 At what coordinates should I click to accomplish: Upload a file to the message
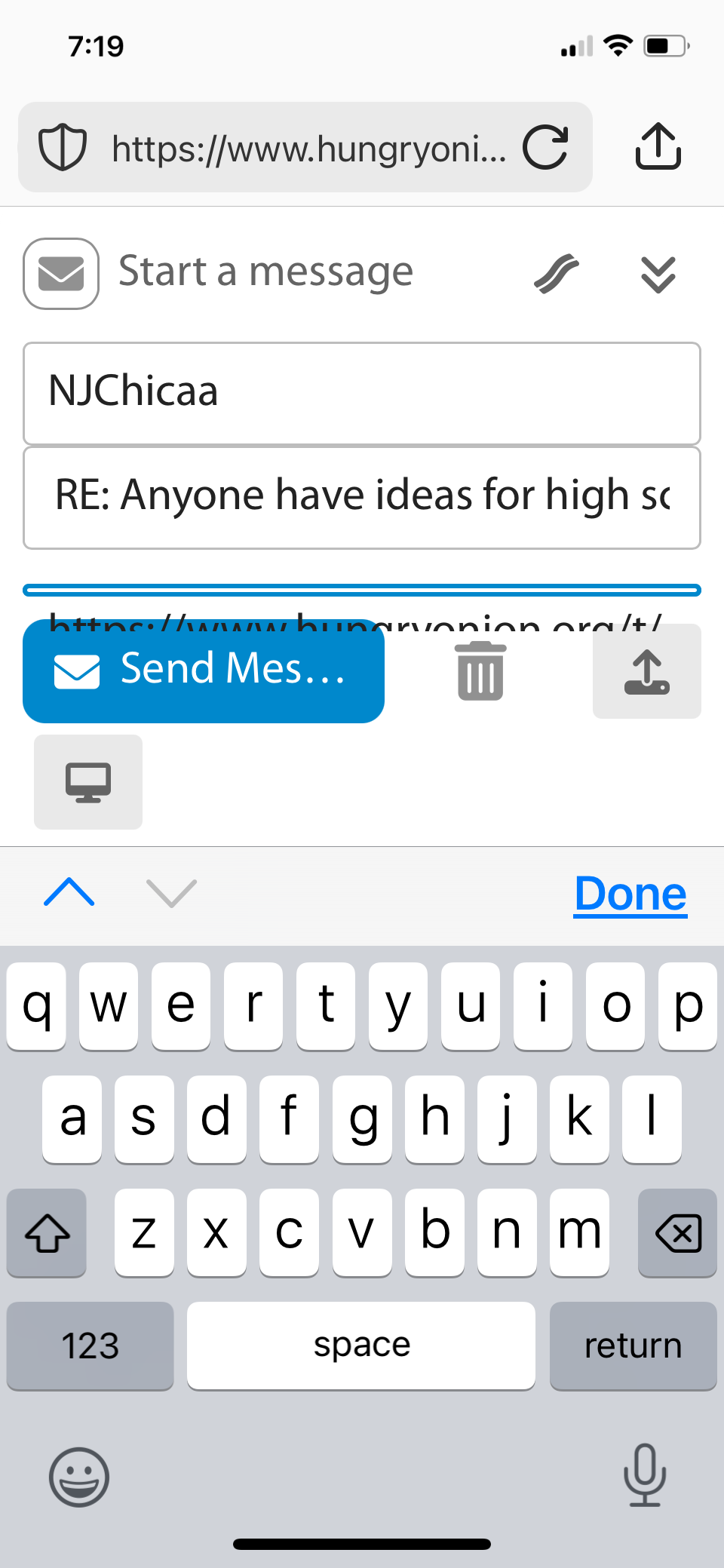click(646, 670)
